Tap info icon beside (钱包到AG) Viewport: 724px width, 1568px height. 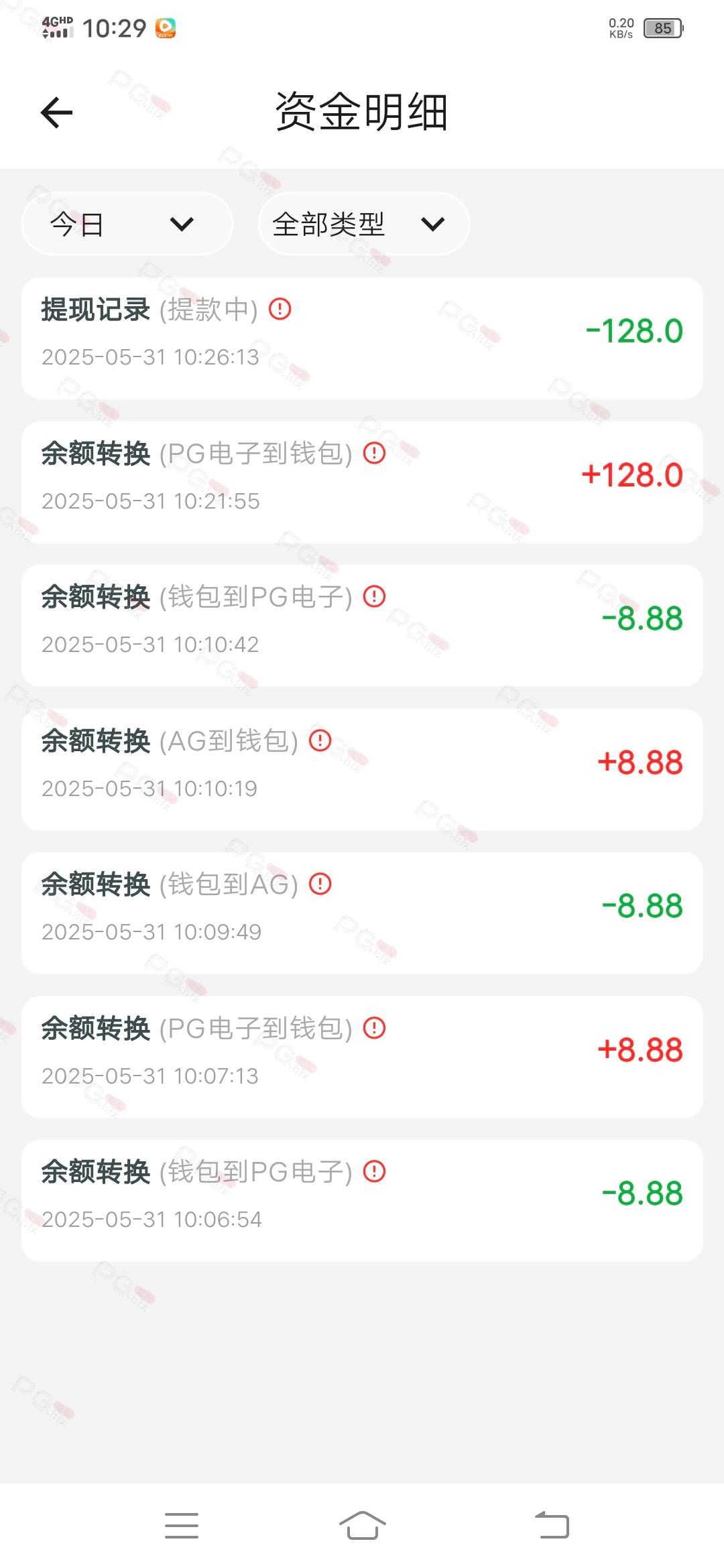tap(320, 884)
